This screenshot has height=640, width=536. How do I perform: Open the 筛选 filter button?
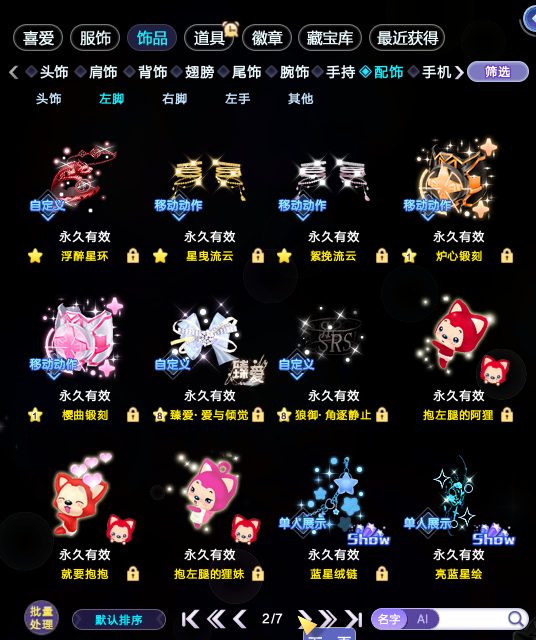click(x=498, y=72)
